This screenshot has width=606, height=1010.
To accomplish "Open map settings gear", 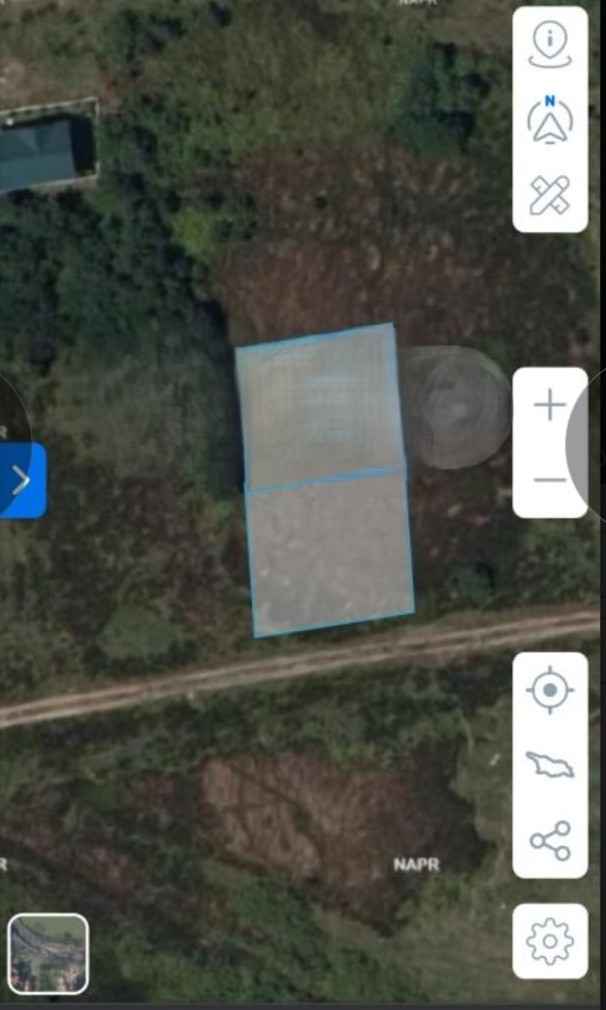I will pos(549,941).
